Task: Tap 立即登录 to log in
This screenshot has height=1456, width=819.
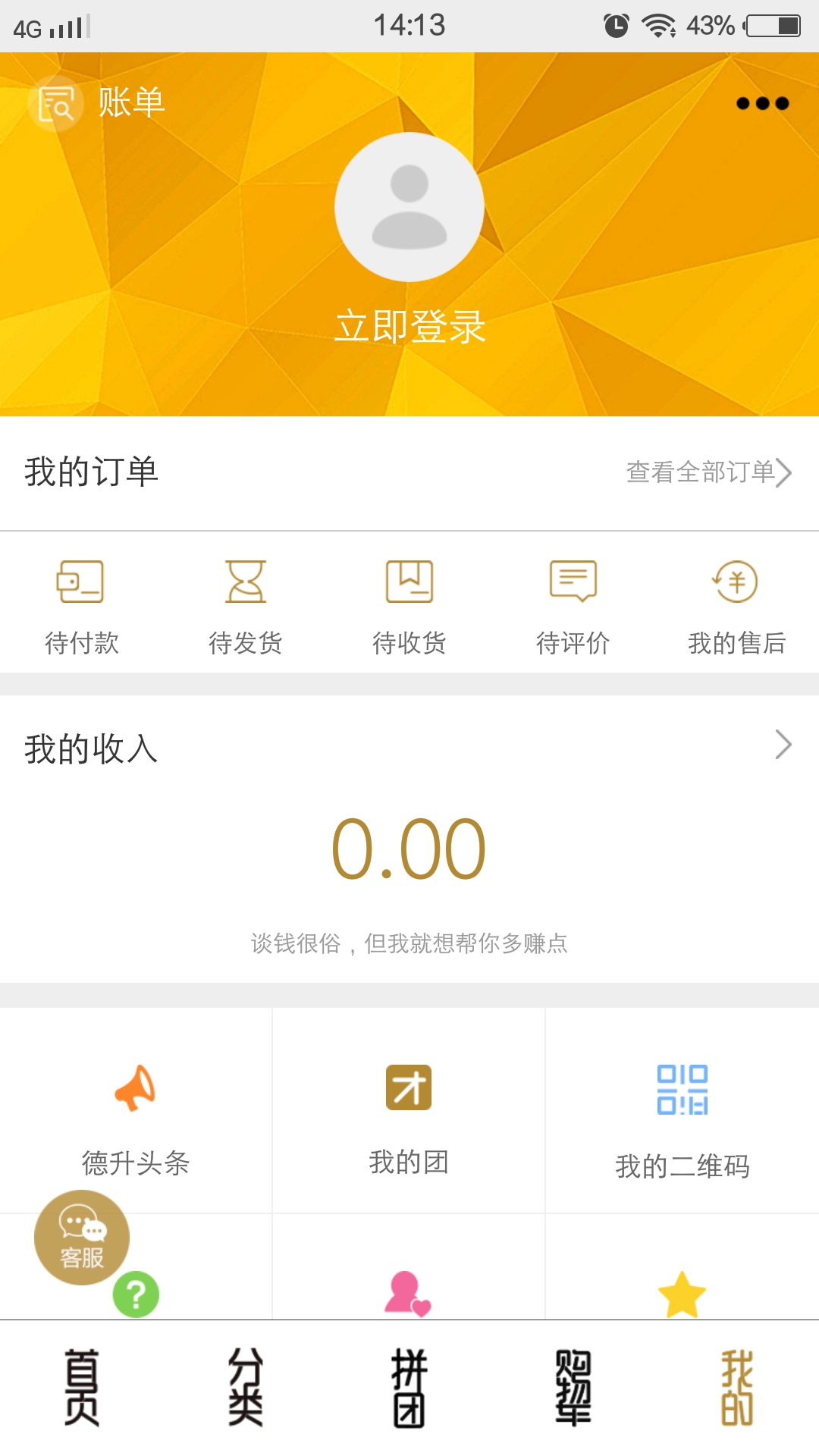Action: click(x=409, y=327)
